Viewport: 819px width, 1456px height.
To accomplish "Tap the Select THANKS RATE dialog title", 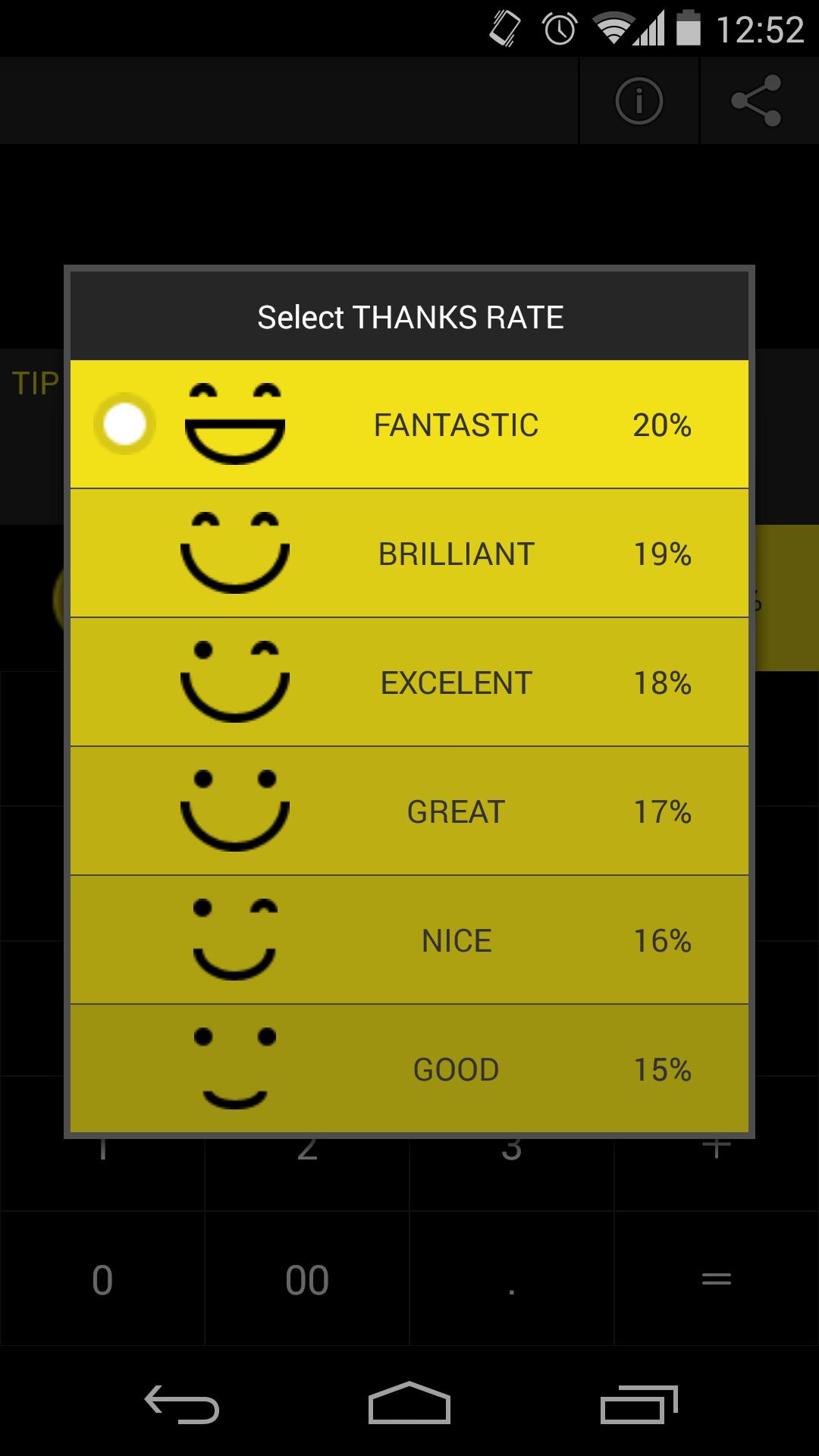I will point(409,316).
